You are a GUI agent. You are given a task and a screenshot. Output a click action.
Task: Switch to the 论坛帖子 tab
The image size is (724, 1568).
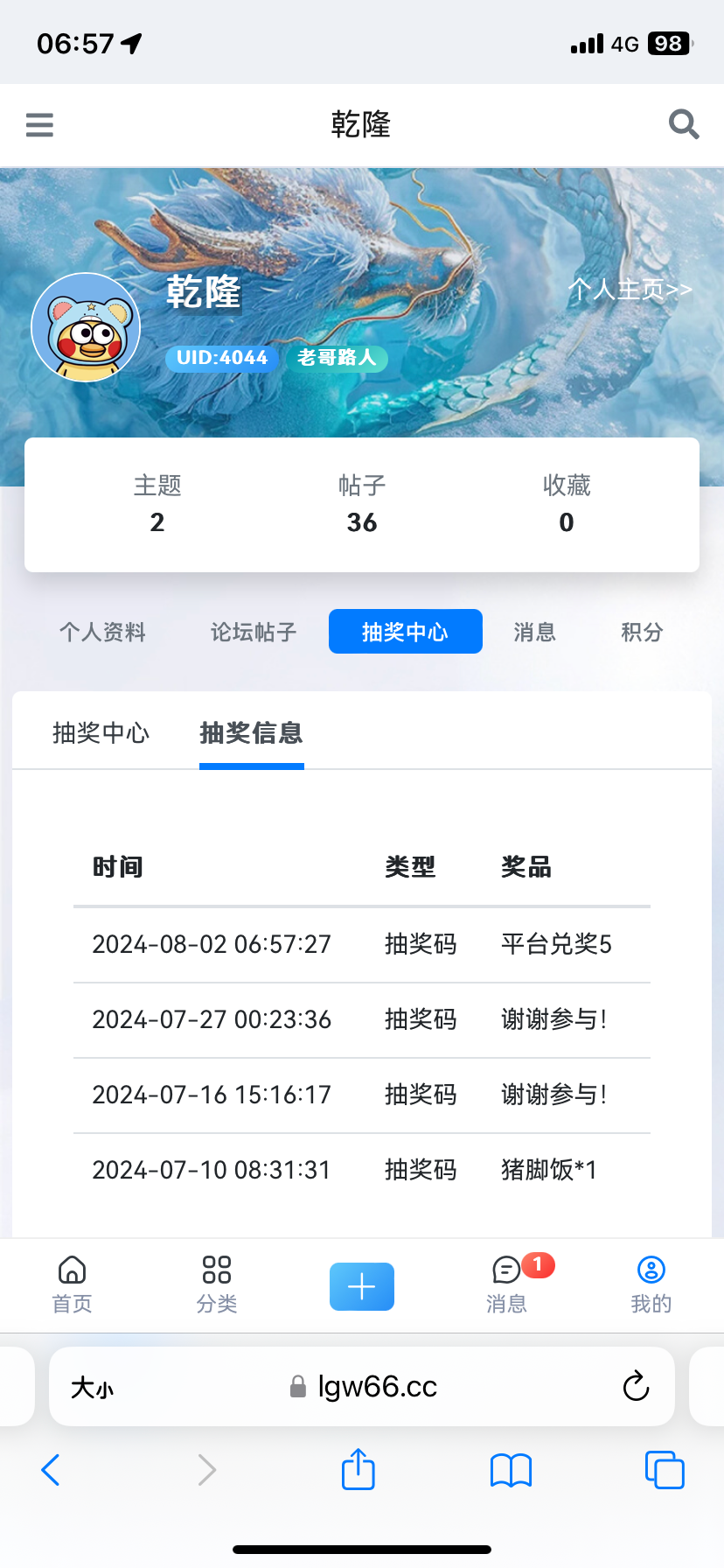pos(254,632)
